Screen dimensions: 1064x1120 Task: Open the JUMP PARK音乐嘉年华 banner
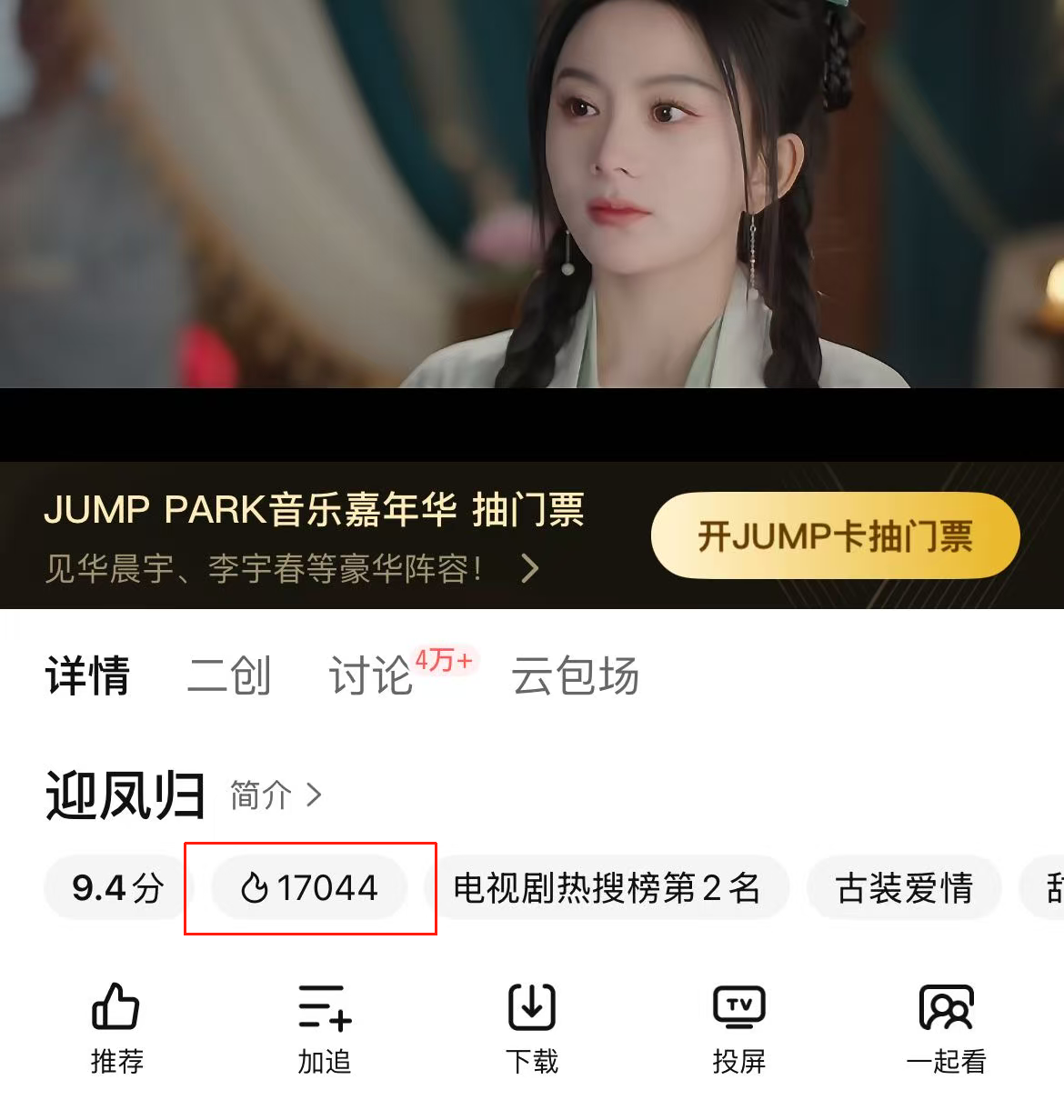(x=314, y=536)
